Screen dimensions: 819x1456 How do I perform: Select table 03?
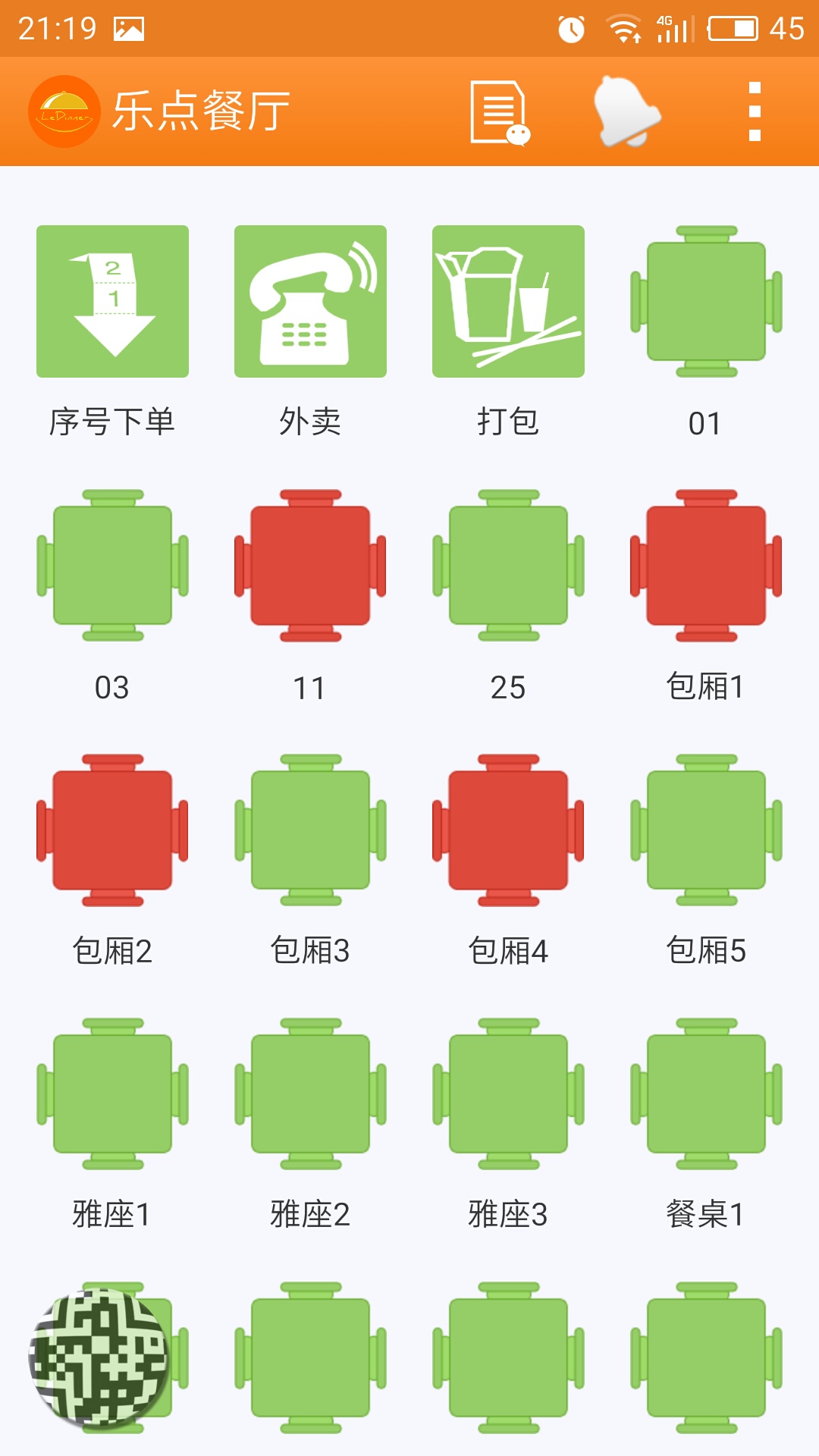[x=112, y=566]
